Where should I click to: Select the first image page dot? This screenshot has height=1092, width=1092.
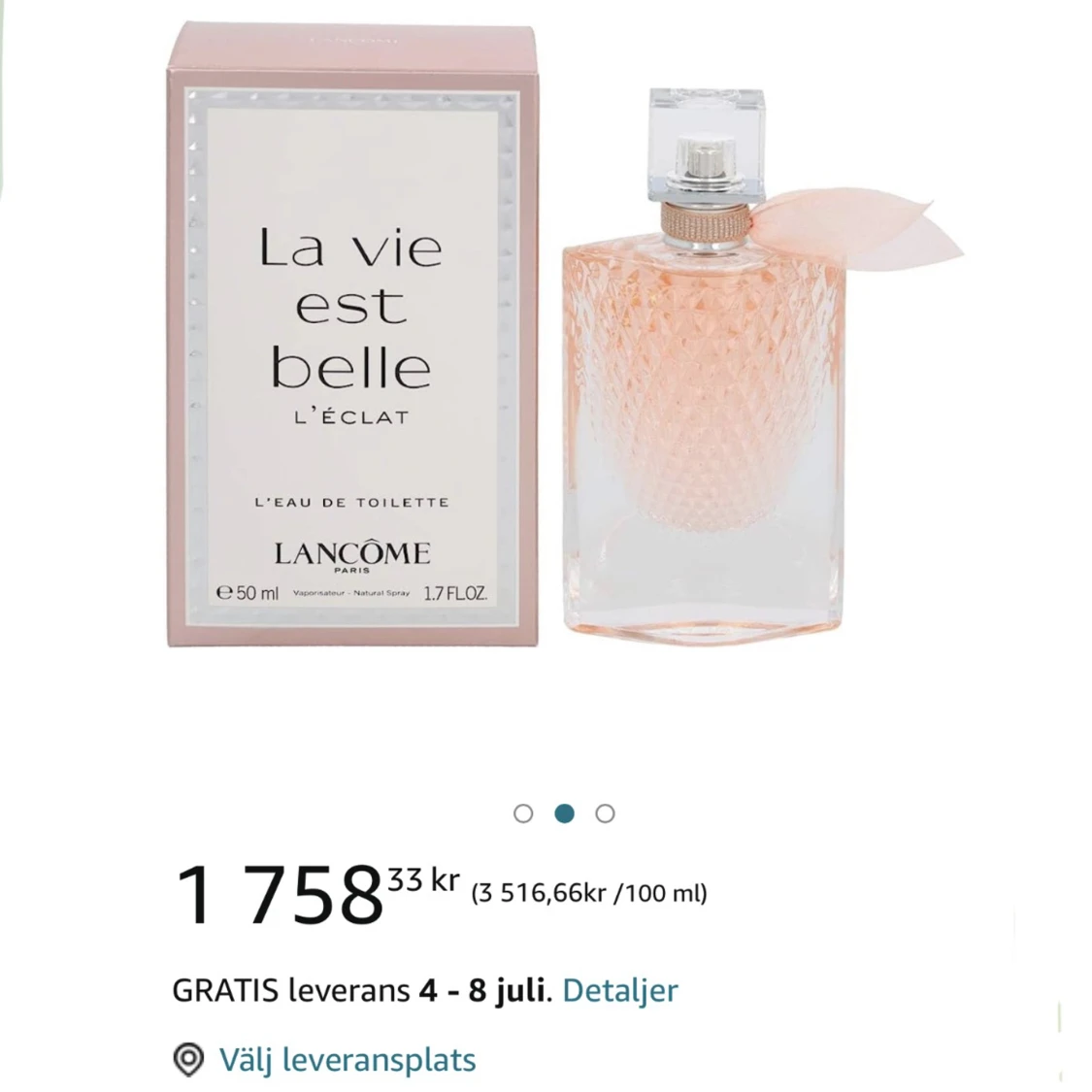(523, 813)
